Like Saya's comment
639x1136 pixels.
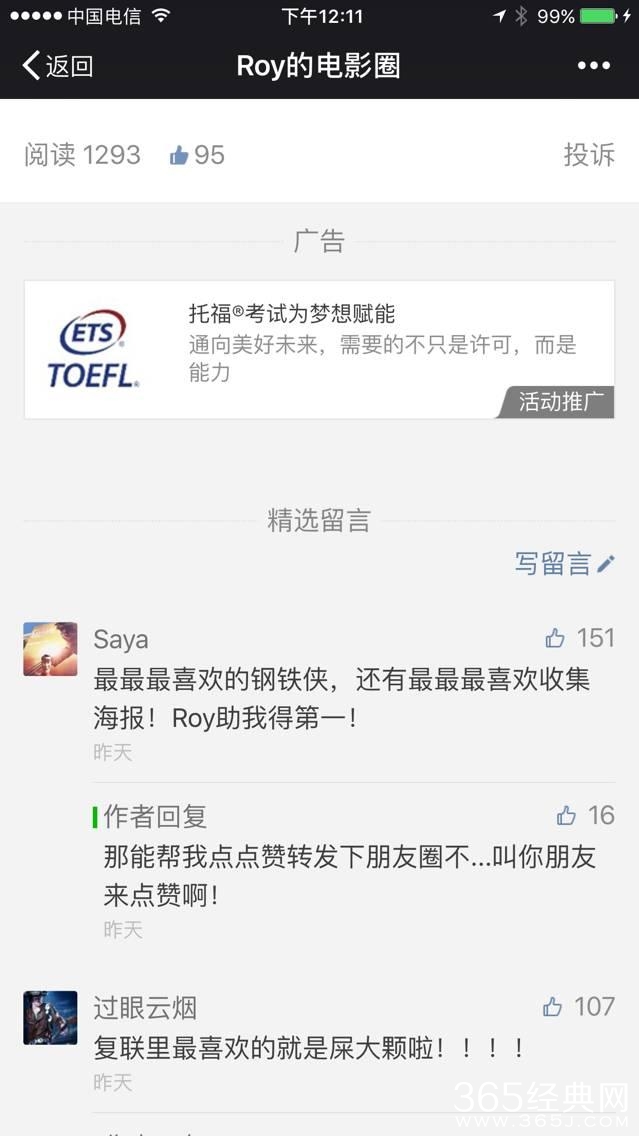[x=578, y=638]
